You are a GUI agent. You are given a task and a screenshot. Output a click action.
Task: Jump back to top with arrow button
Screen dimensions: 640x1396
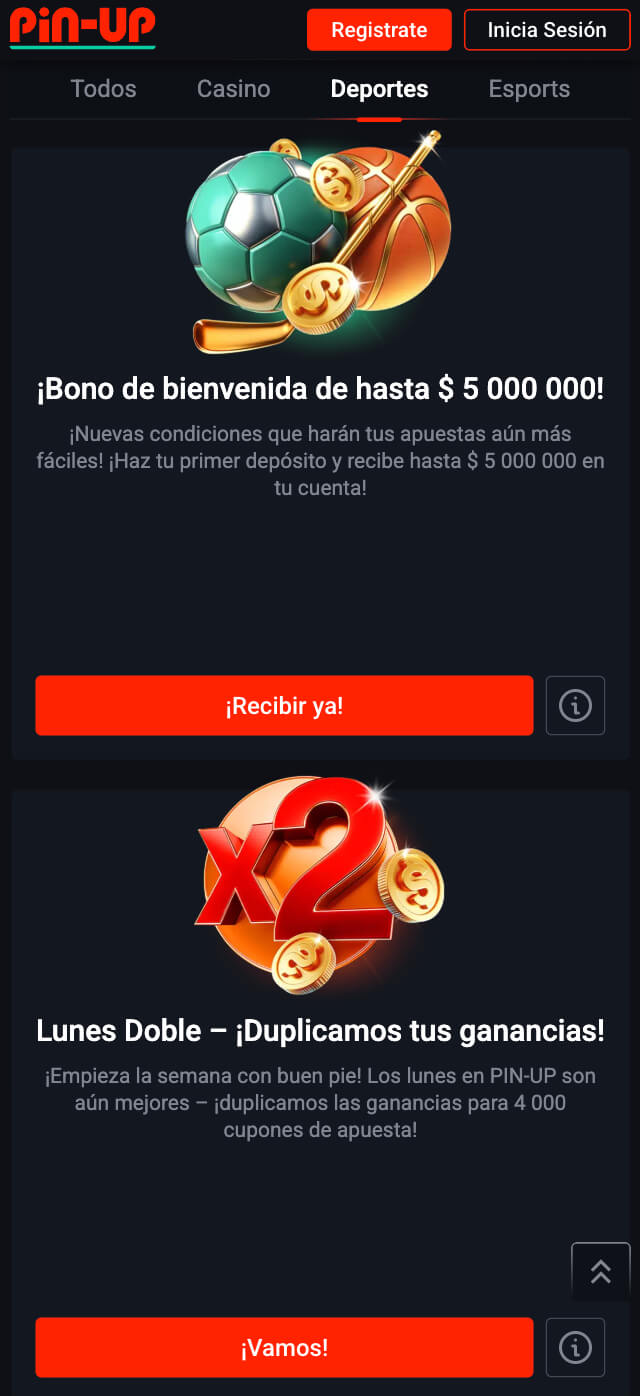(600, 1271)
